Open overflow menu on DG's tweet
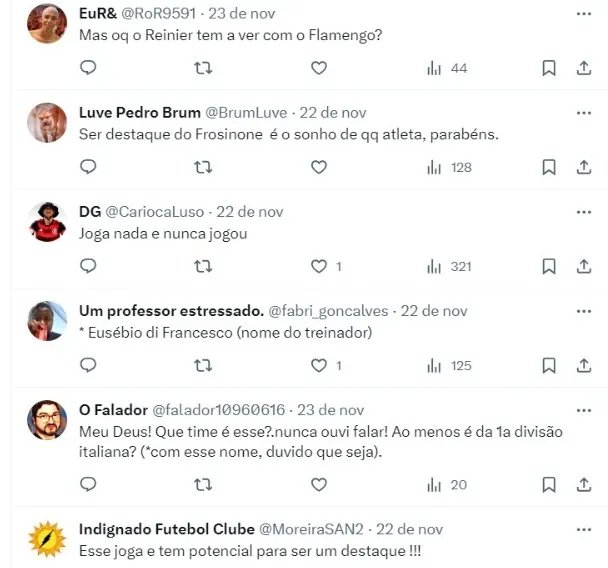Image resolution: width=608 pixels, height=568 pixels. pos(583,212)
